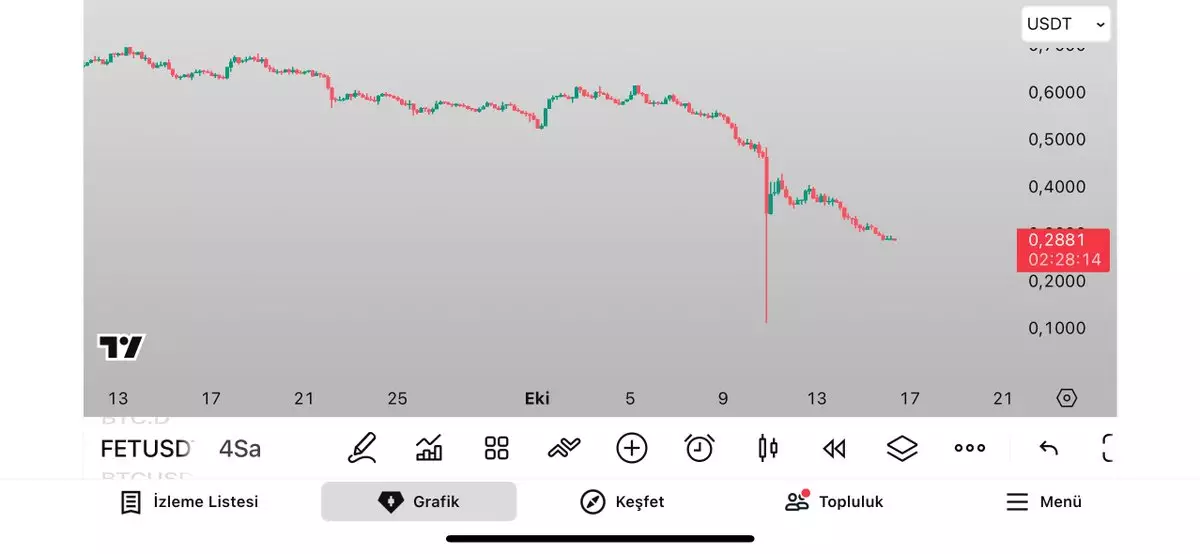Screen dimensions: 1200x554
Task: Switch to the İzleme Listesi tab
Action: click(189, 502)
